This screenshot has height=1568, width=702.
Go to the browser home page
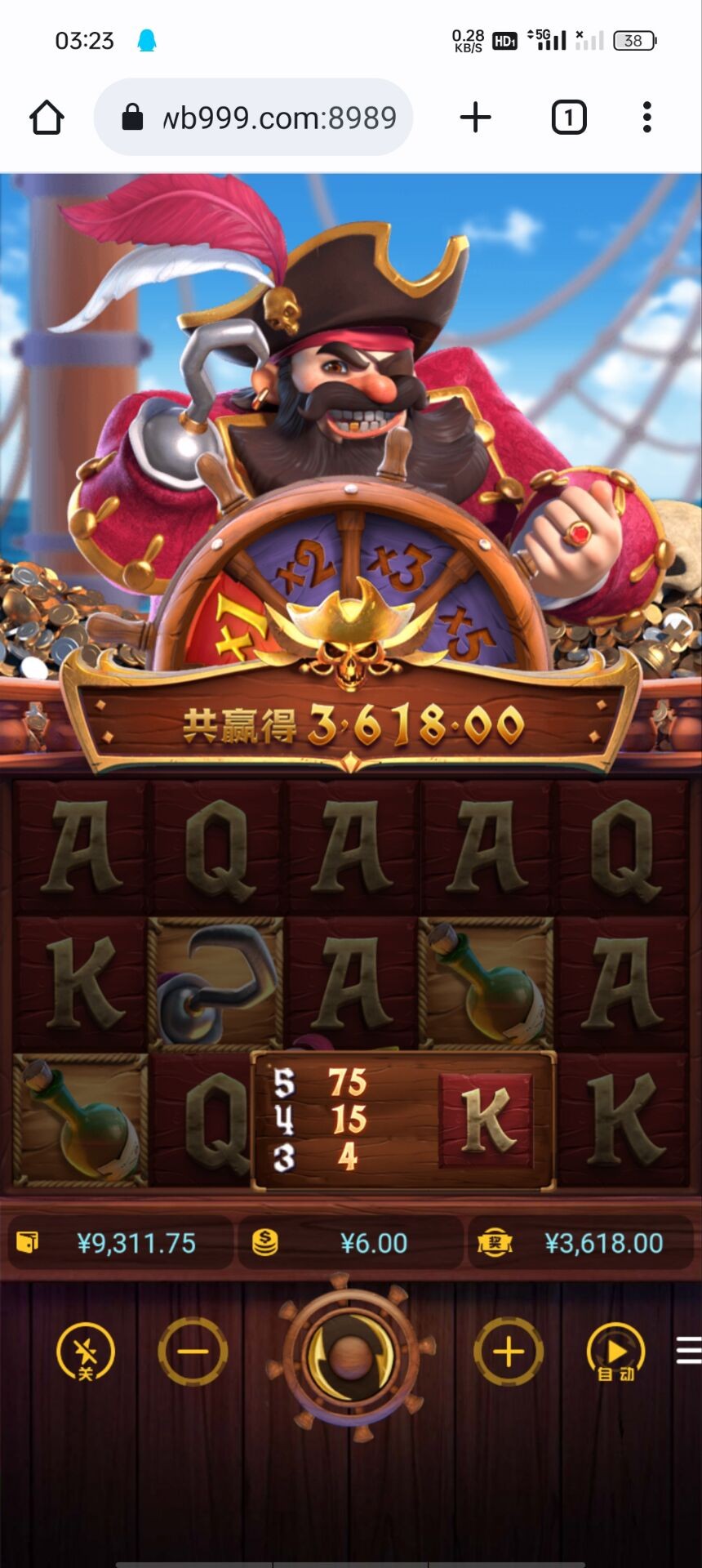(47, 118)
